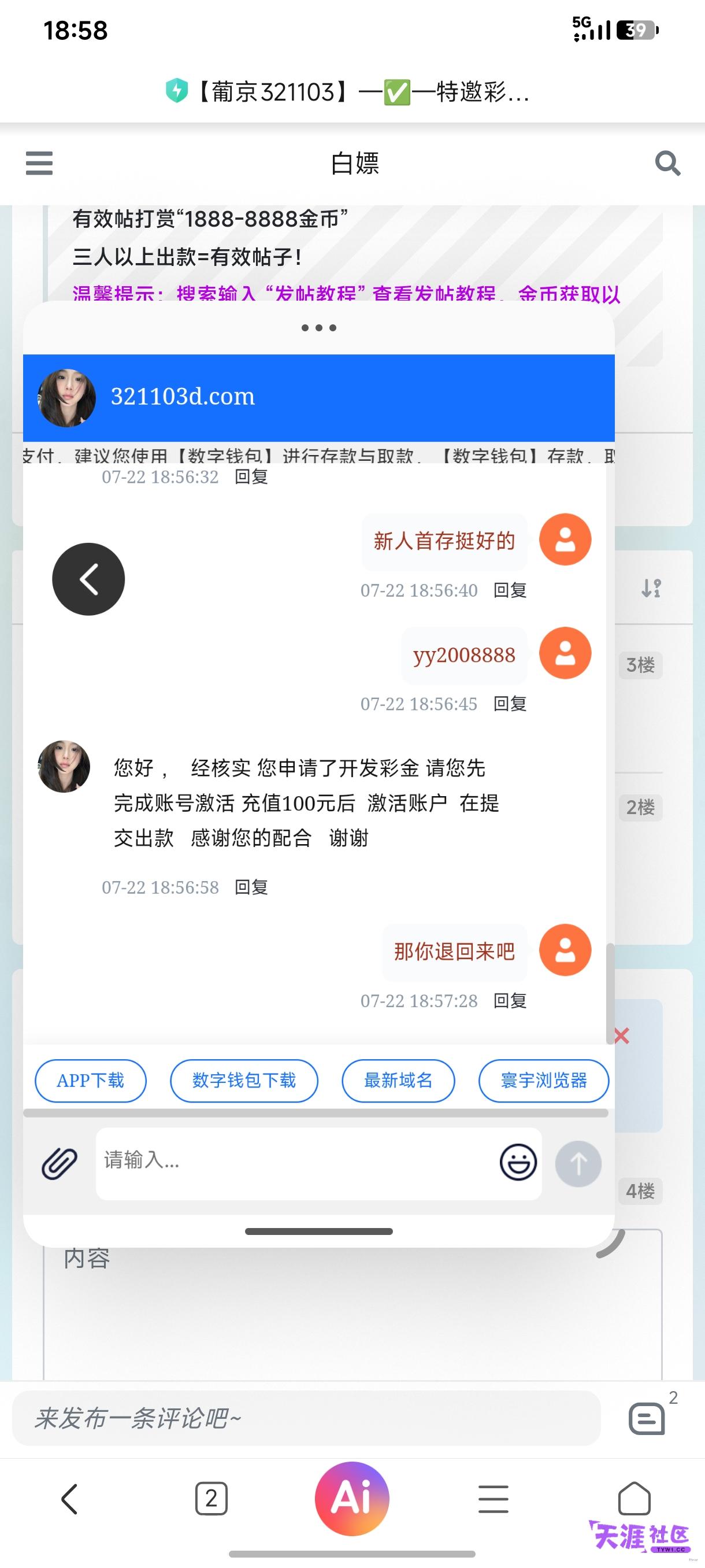
Task: Open the browser tabs switcher showing 2
Action: tap(211, 1498)
